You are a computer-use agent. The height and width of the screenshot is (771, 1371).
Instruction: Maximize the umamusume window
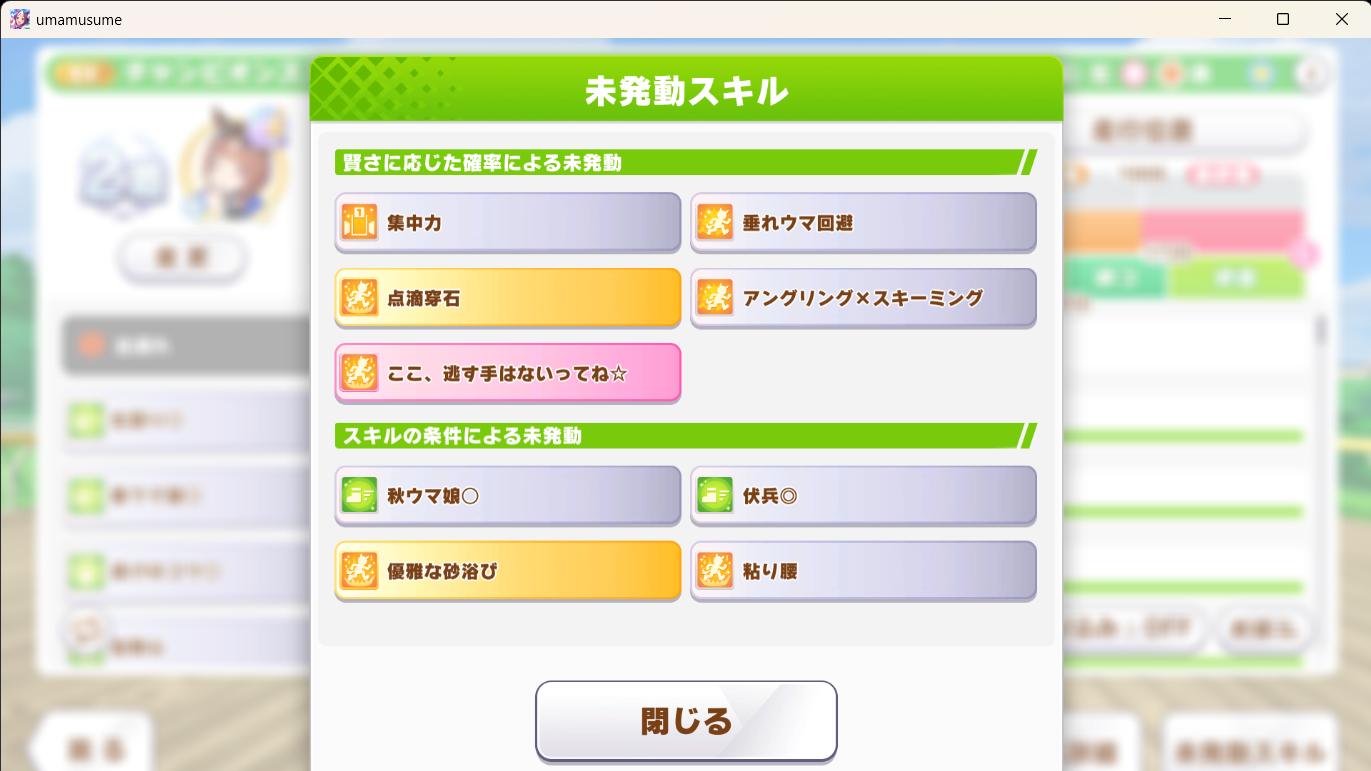pos(1283,19)
